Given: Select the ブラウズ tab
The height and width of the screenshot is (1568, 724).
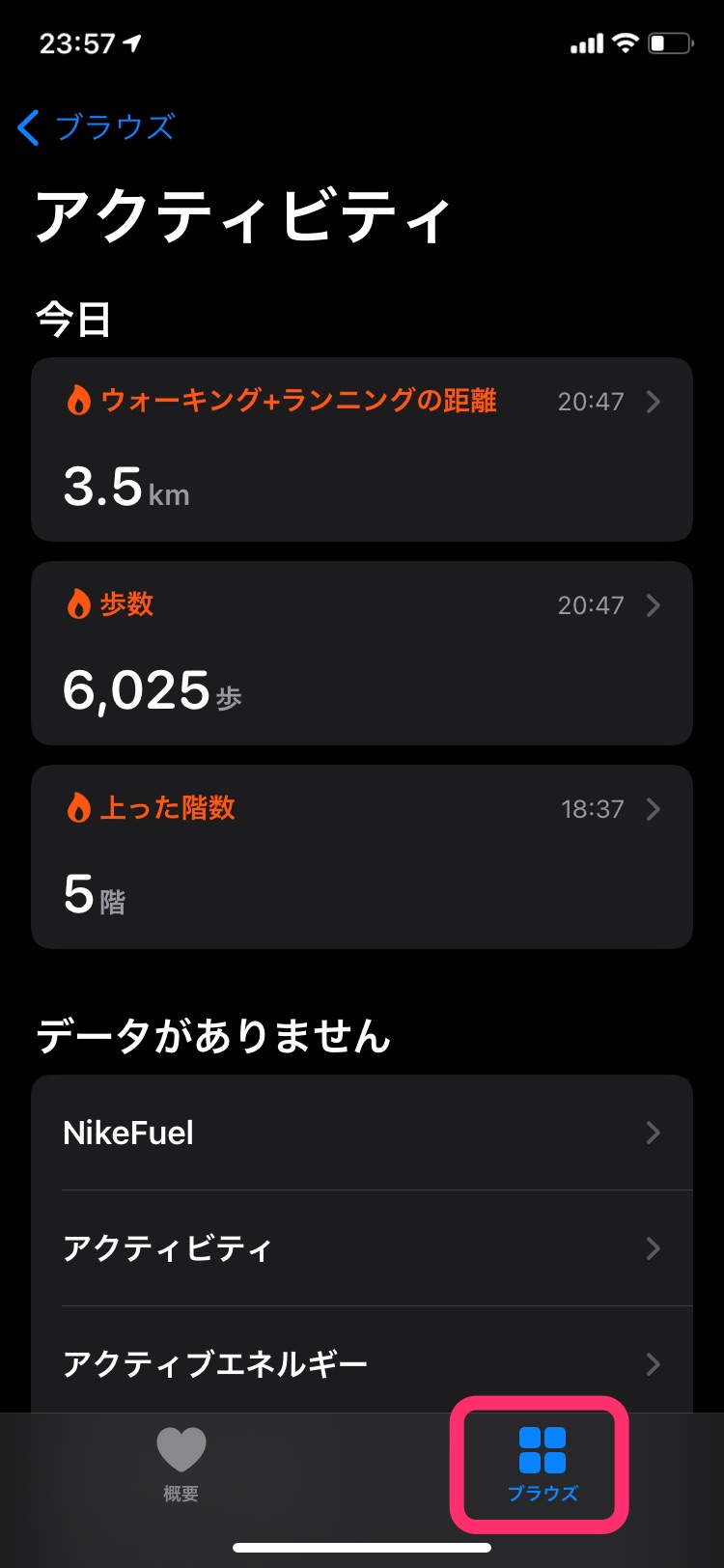Looking at the screenshot, I should click(x=543, y=1464).
